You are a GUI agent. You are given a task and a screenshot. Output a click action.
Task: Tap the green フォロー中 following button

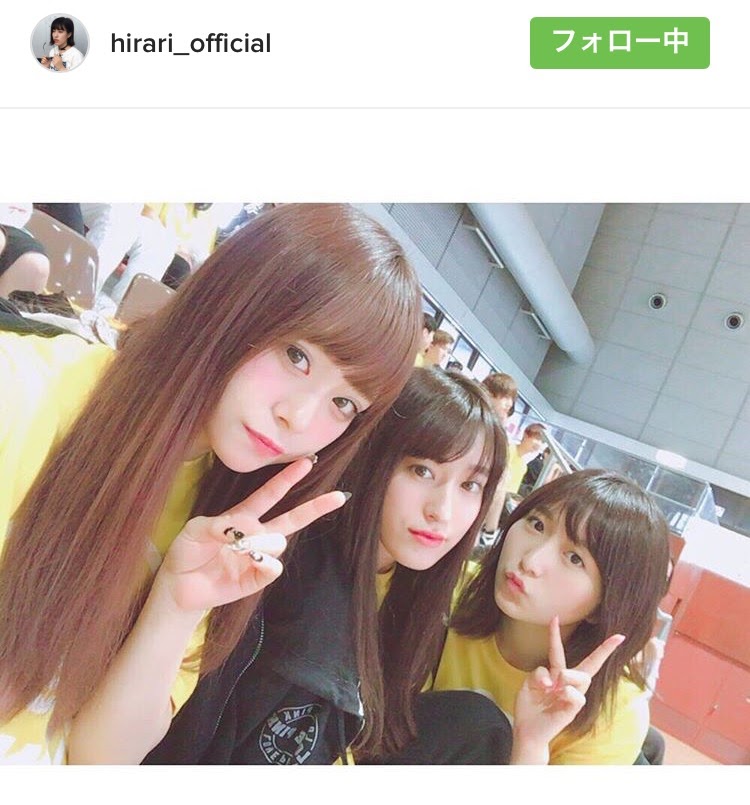(x=619, y=43)
